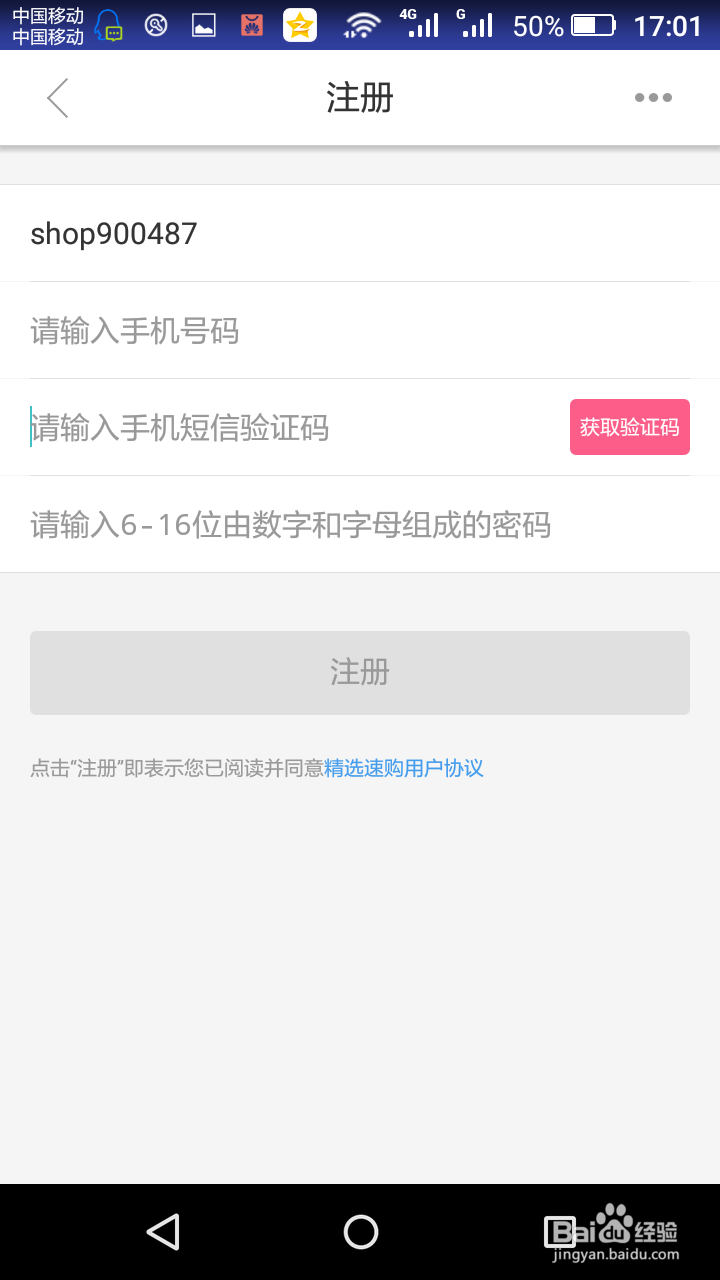Image resolution: width=720 pixels, height=1280 pixels.
Task: Open the 精选速购用户协议 user agreement link
Action: [403, 768]
